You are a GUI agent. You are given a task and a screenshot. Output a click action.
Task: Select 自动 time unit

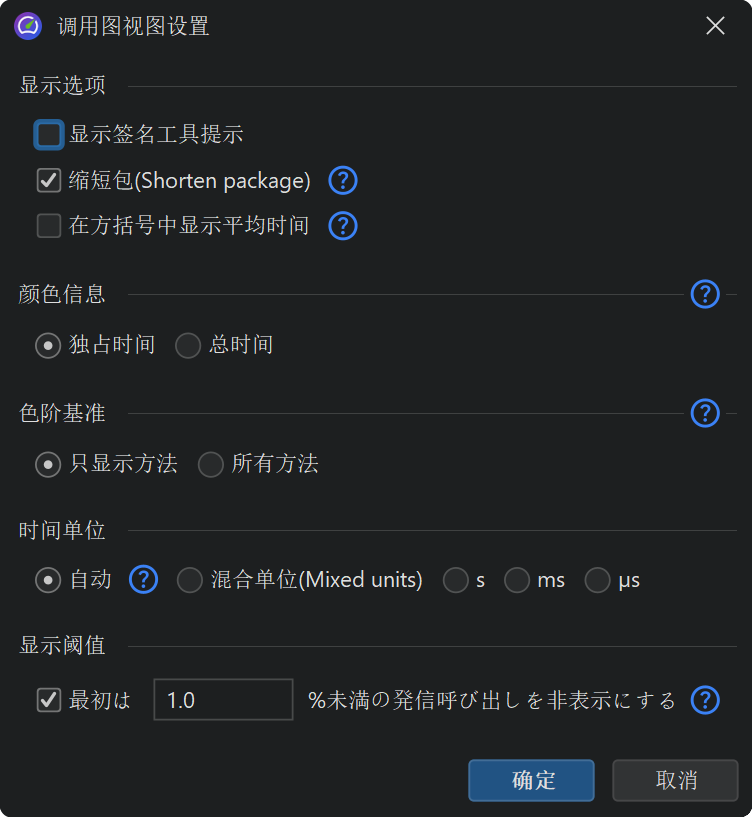48,580
